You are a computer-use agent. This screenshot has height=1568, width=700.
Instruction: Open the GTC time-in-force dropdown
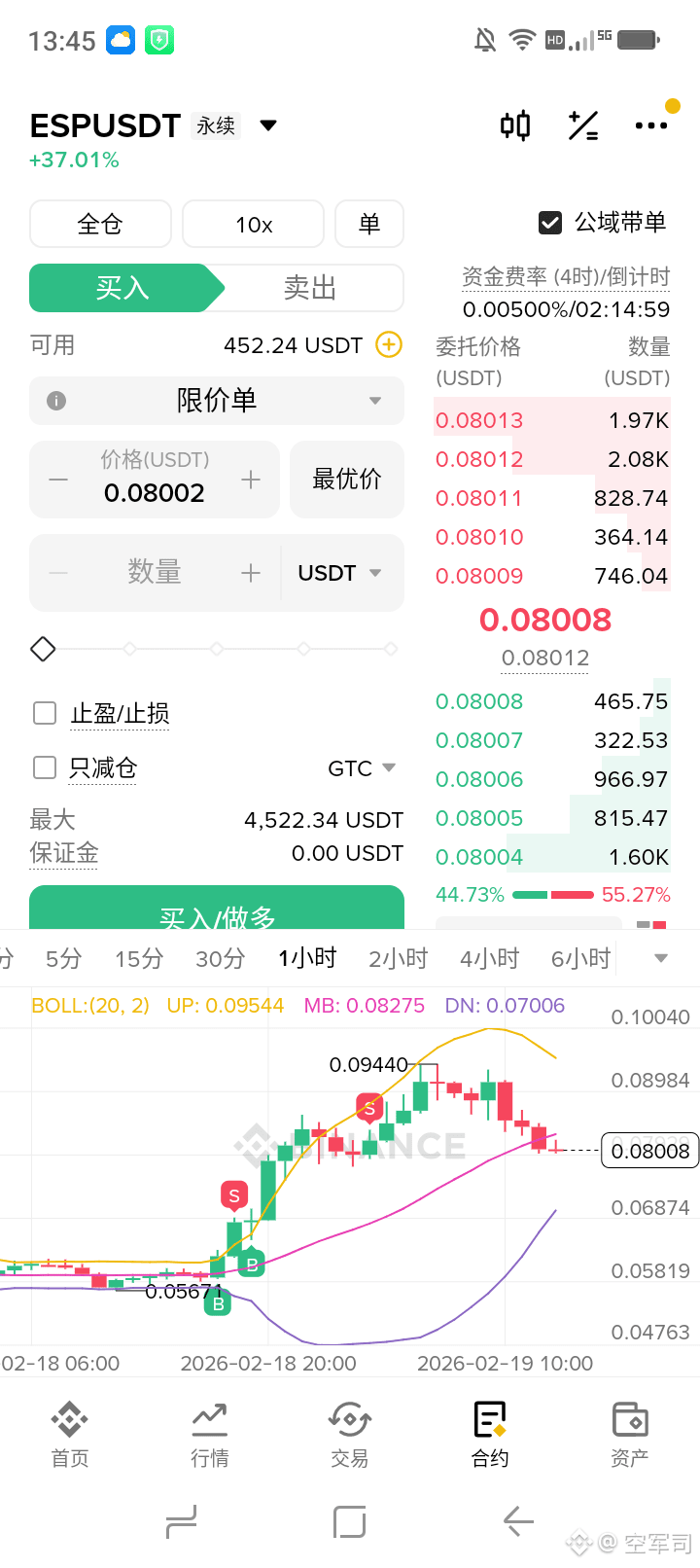tap(362, 768)
